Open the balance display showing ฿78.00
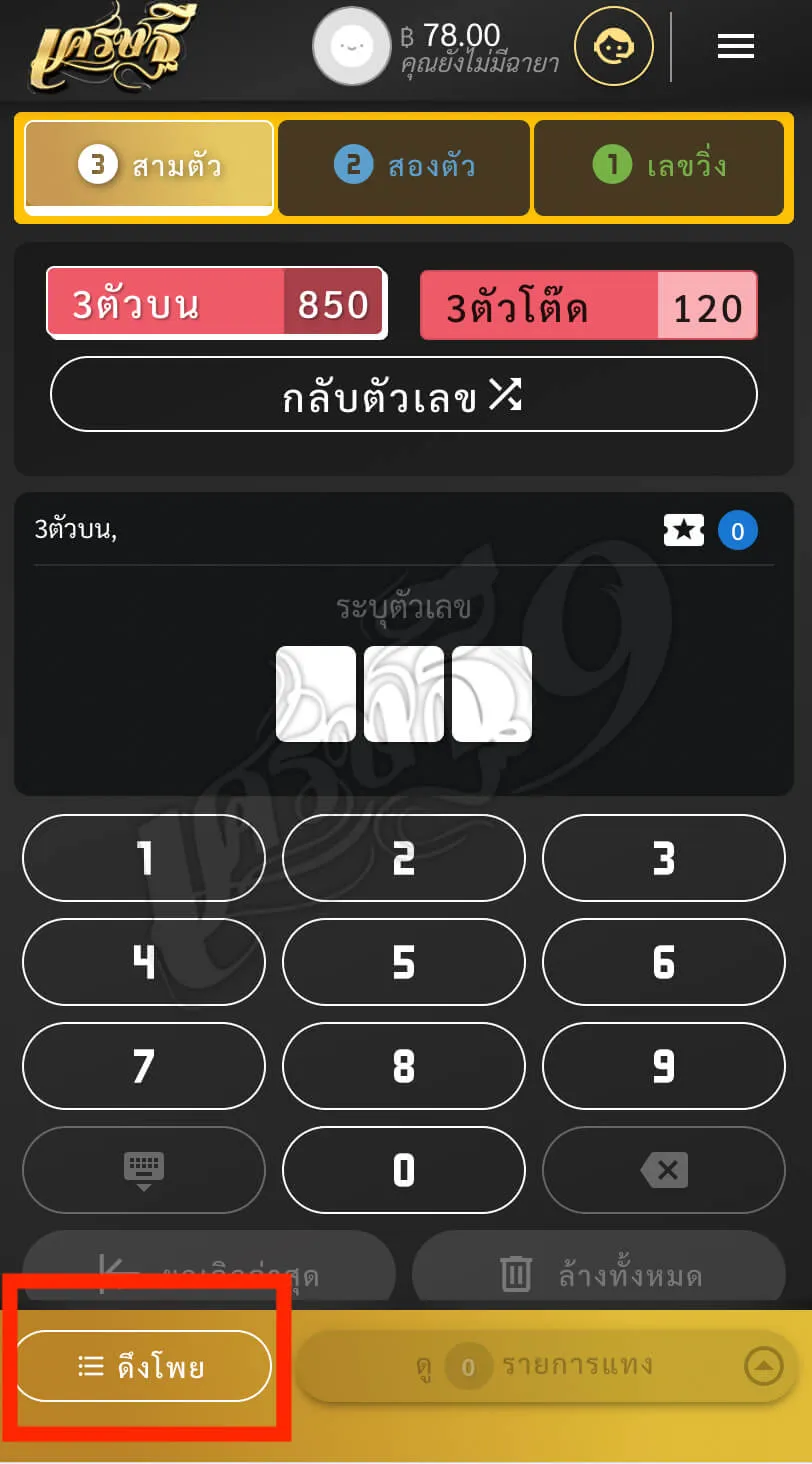The image size is (812, 1464). tap(450, 46)
